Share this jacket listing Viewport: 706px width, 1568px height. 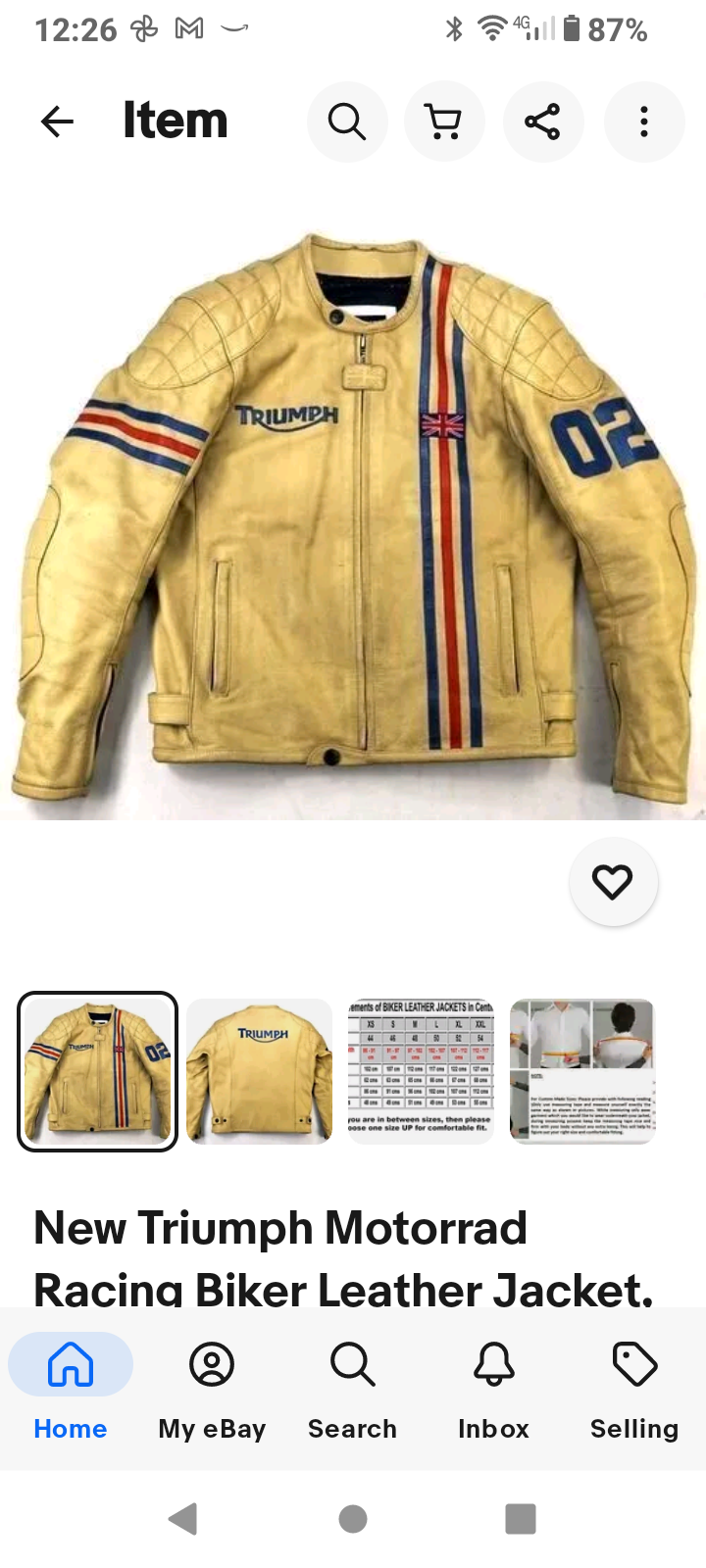(542, 122)
